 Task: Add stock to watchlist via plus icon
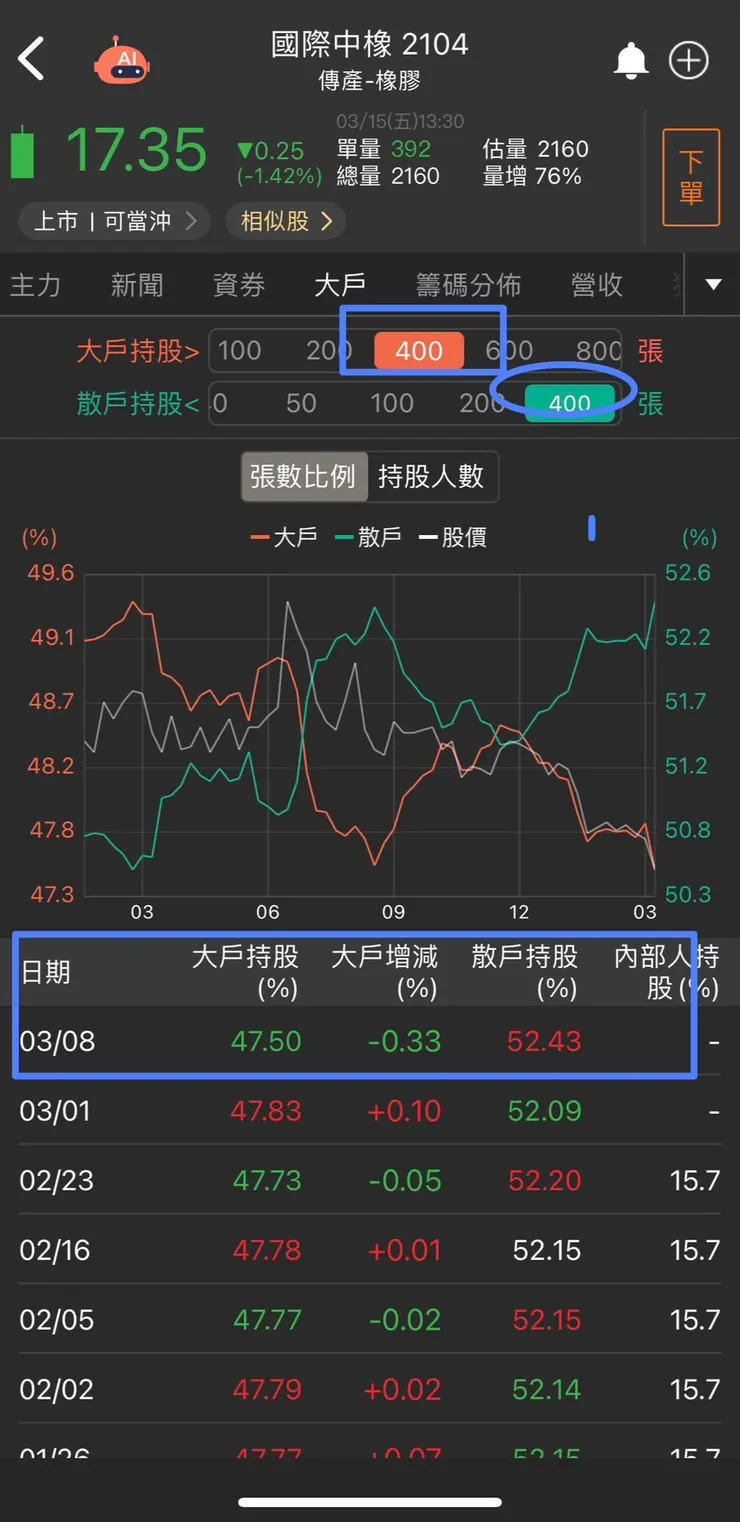tap(688, 60)
